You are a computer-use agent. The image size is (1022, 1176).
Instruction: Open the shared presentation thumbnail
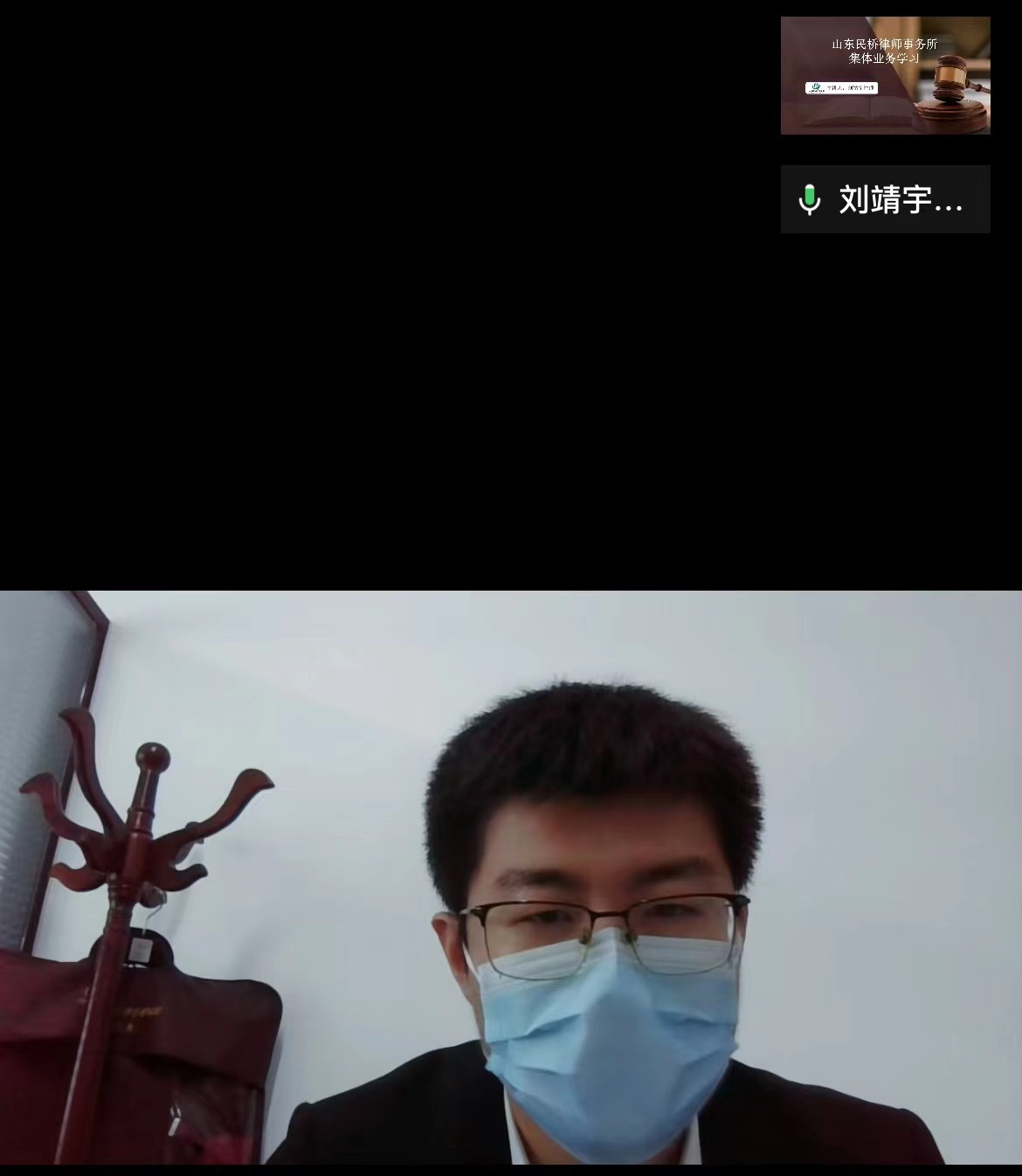pyautogui.click(x=885, y=75)
